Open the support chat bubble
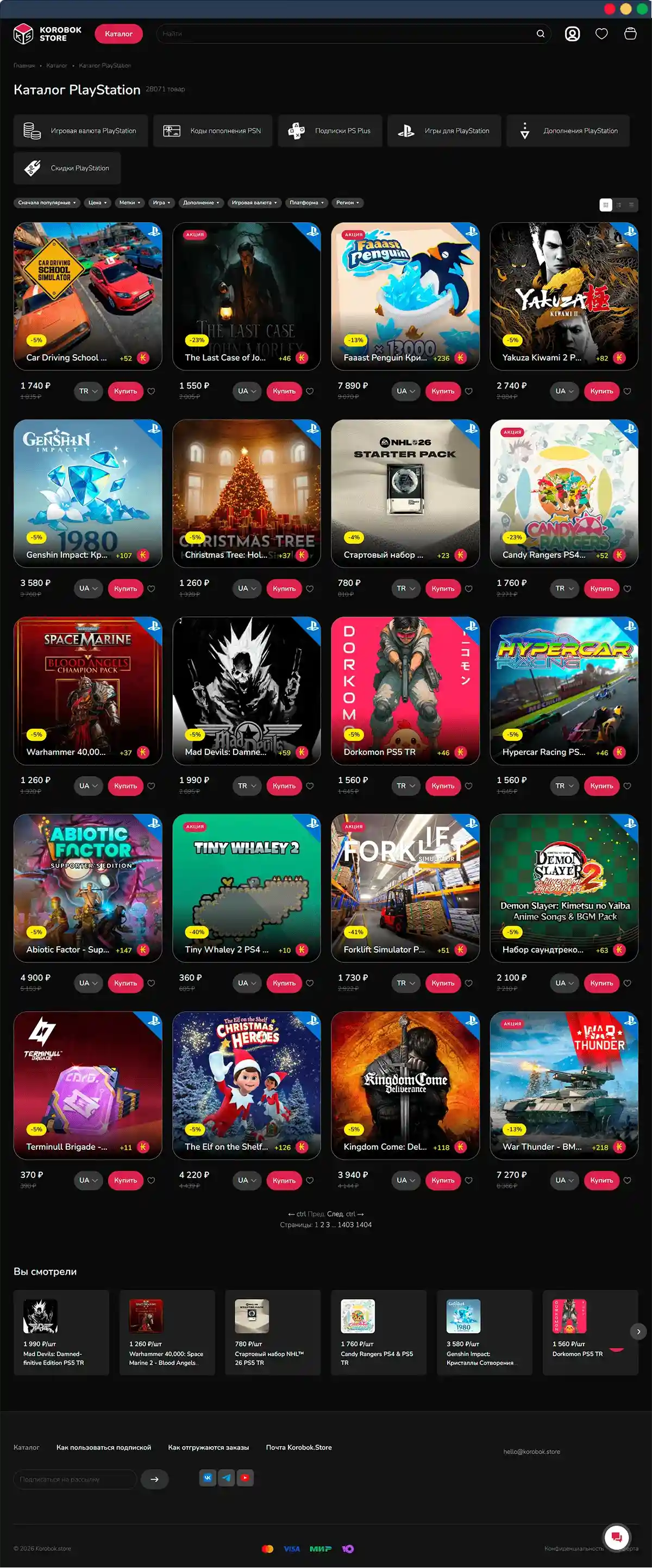Viewport: 652px width, 1568px height. click(616, 1536)
